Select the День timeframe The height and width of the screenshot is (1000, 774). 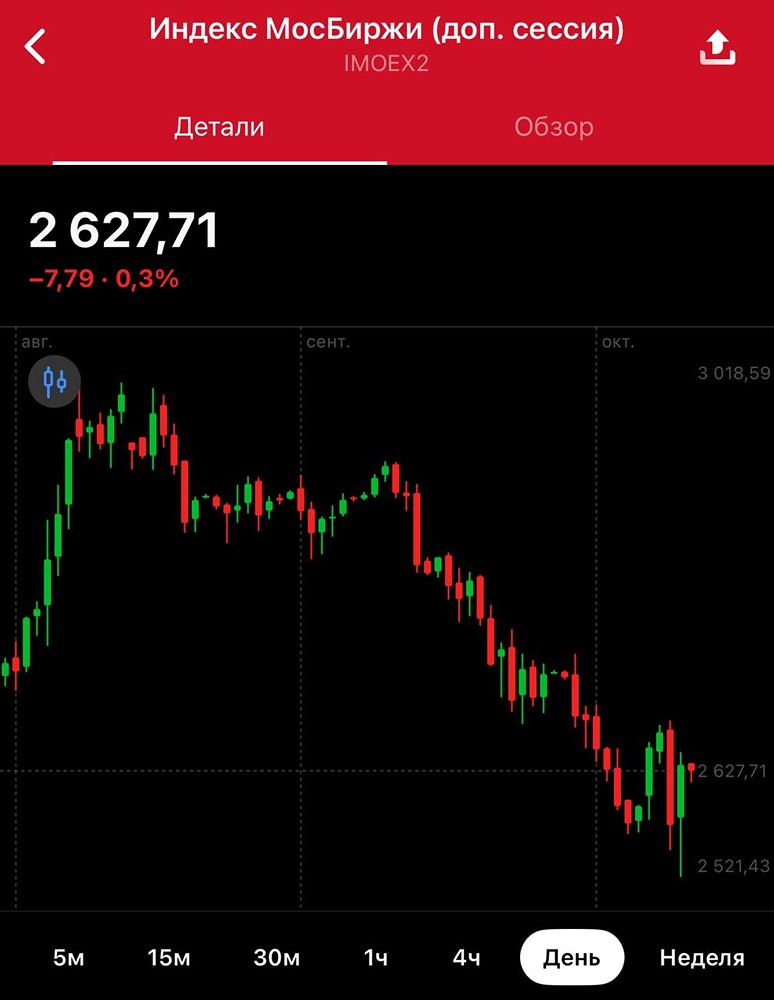[x=571, y=957]
